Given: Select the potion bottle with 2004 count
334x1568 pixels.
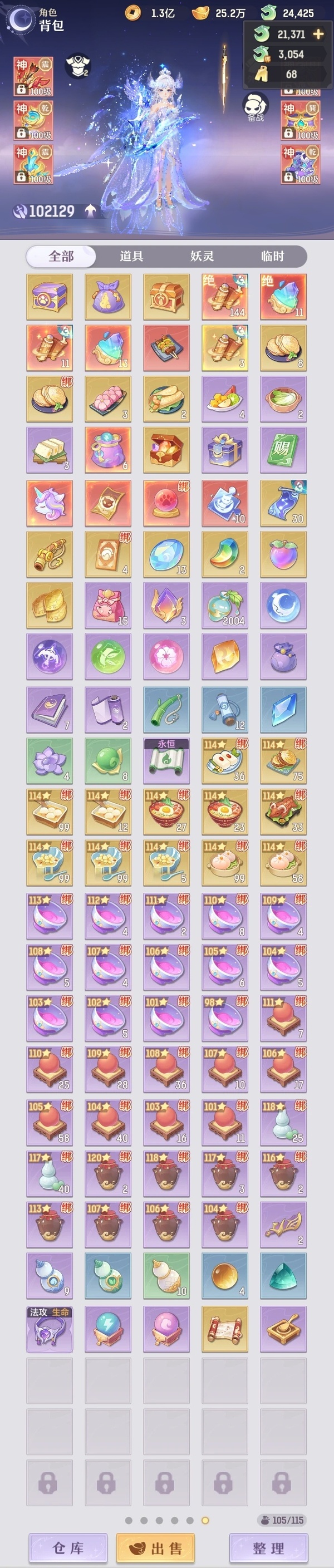Looking at the screenshot, I should tap(224, 606).
